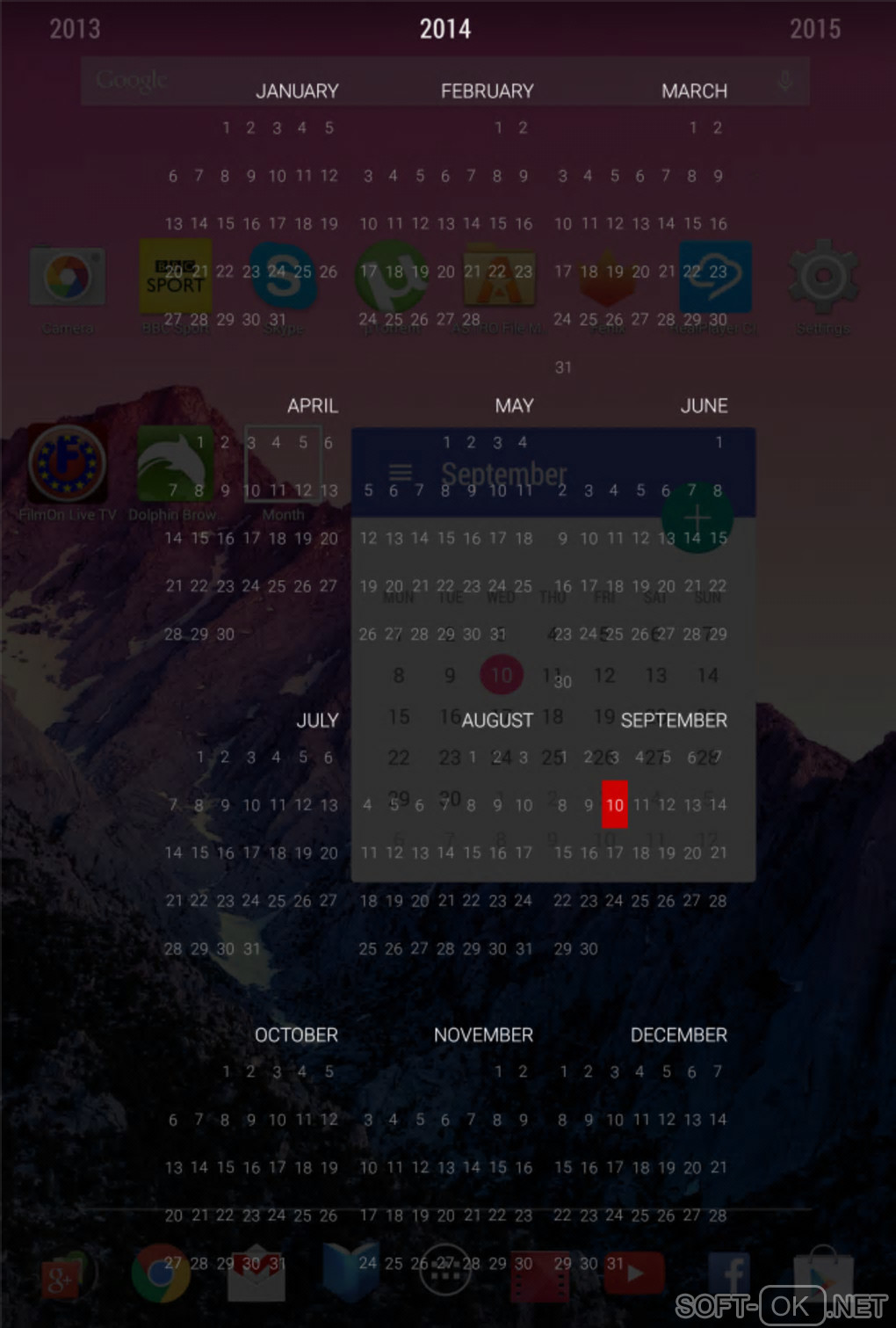The height and width of the screenshot is (1328, 896).
Task: Open the September month
Action: click(x=674, y=721)
